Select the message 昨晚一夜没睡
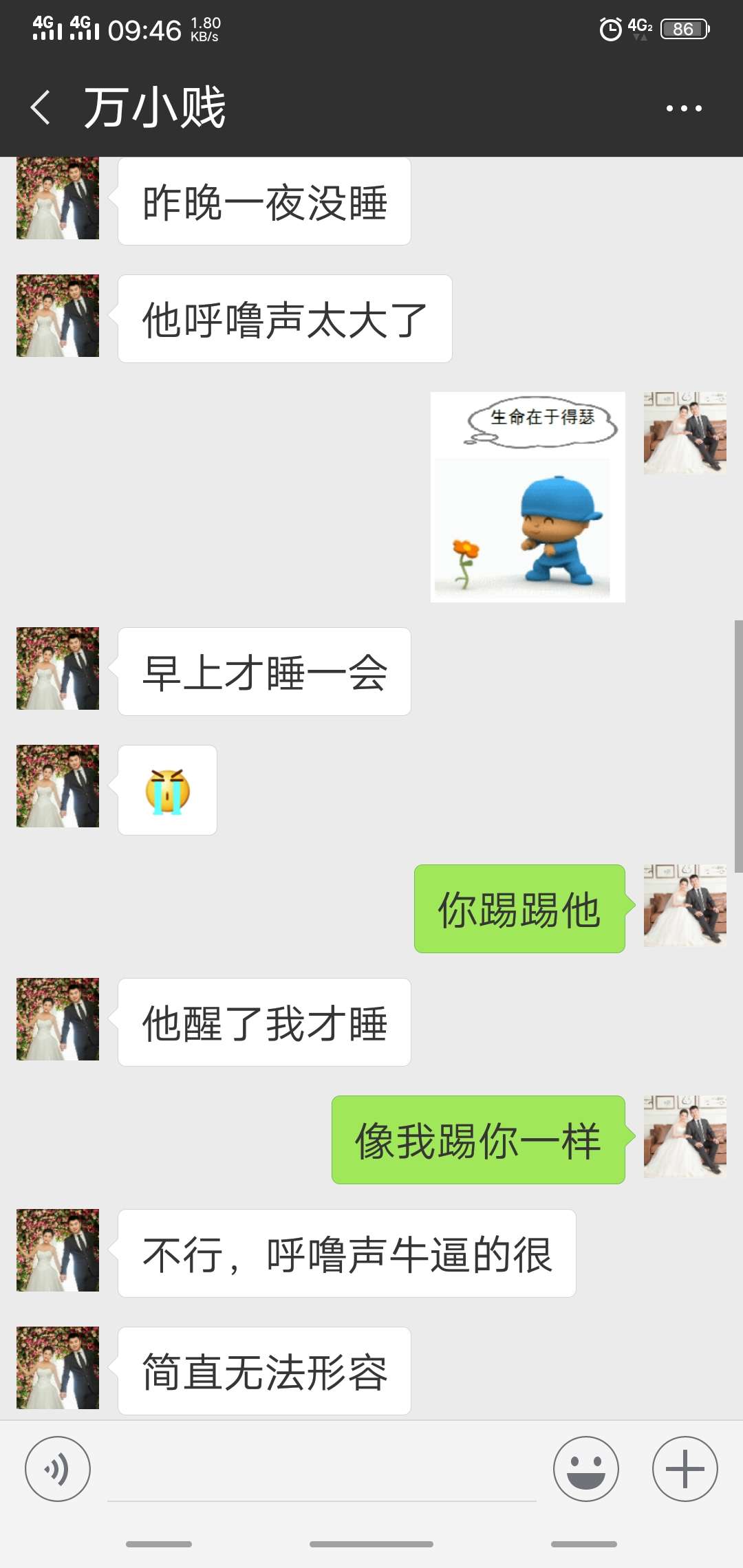The height and width of the screenshot is (1568, 743). 265,201
